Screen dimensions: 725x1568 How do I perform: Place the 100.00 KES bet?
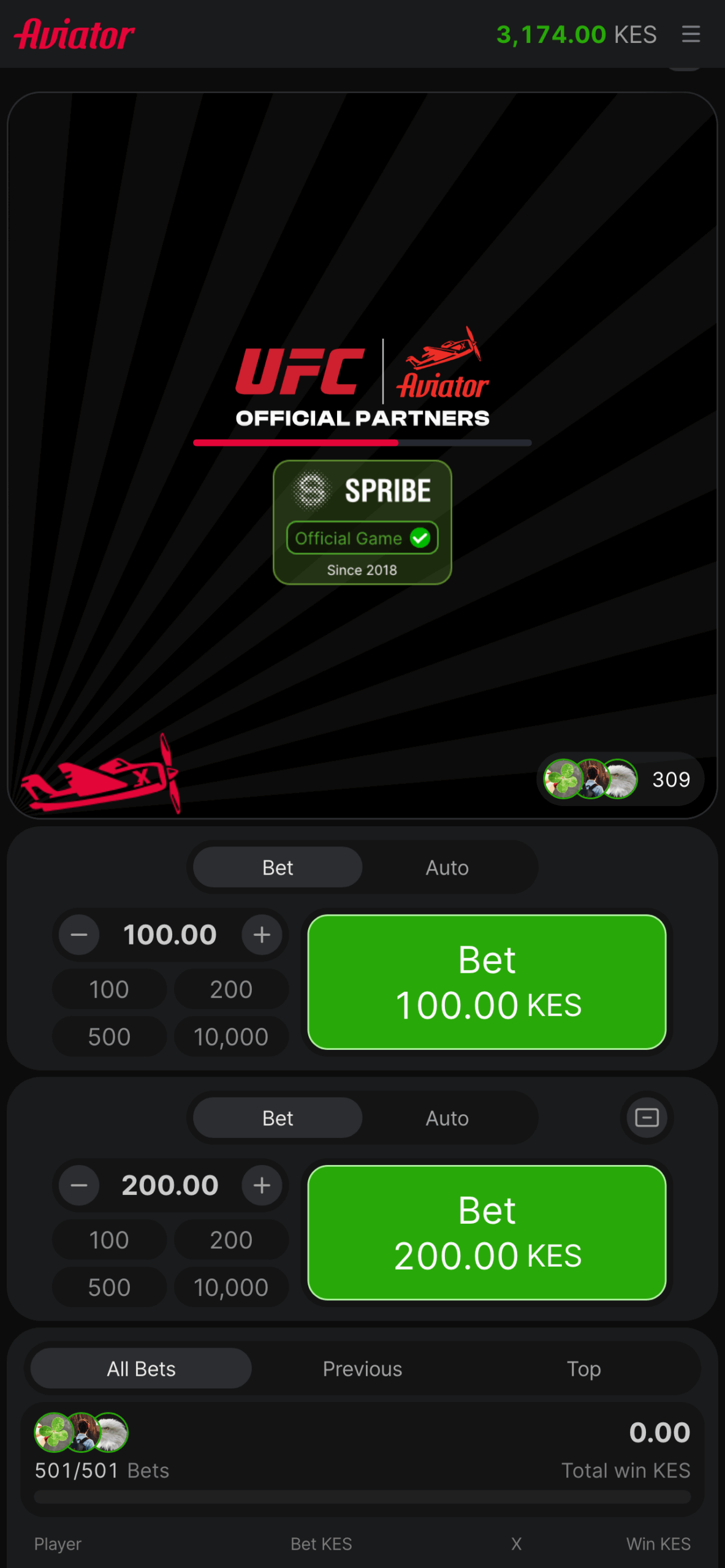(487, 982)
